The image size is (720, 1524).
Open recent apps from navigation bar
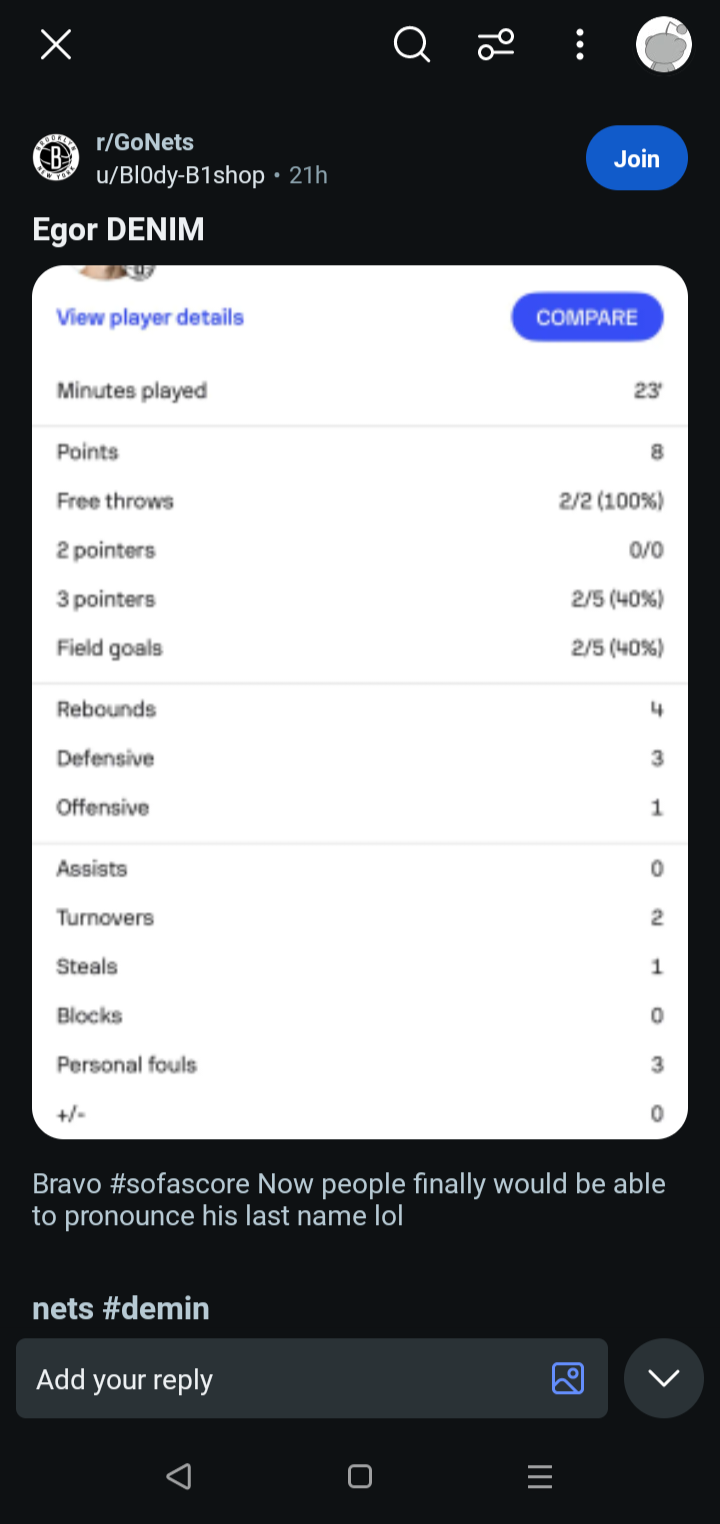coord(540,1476)
